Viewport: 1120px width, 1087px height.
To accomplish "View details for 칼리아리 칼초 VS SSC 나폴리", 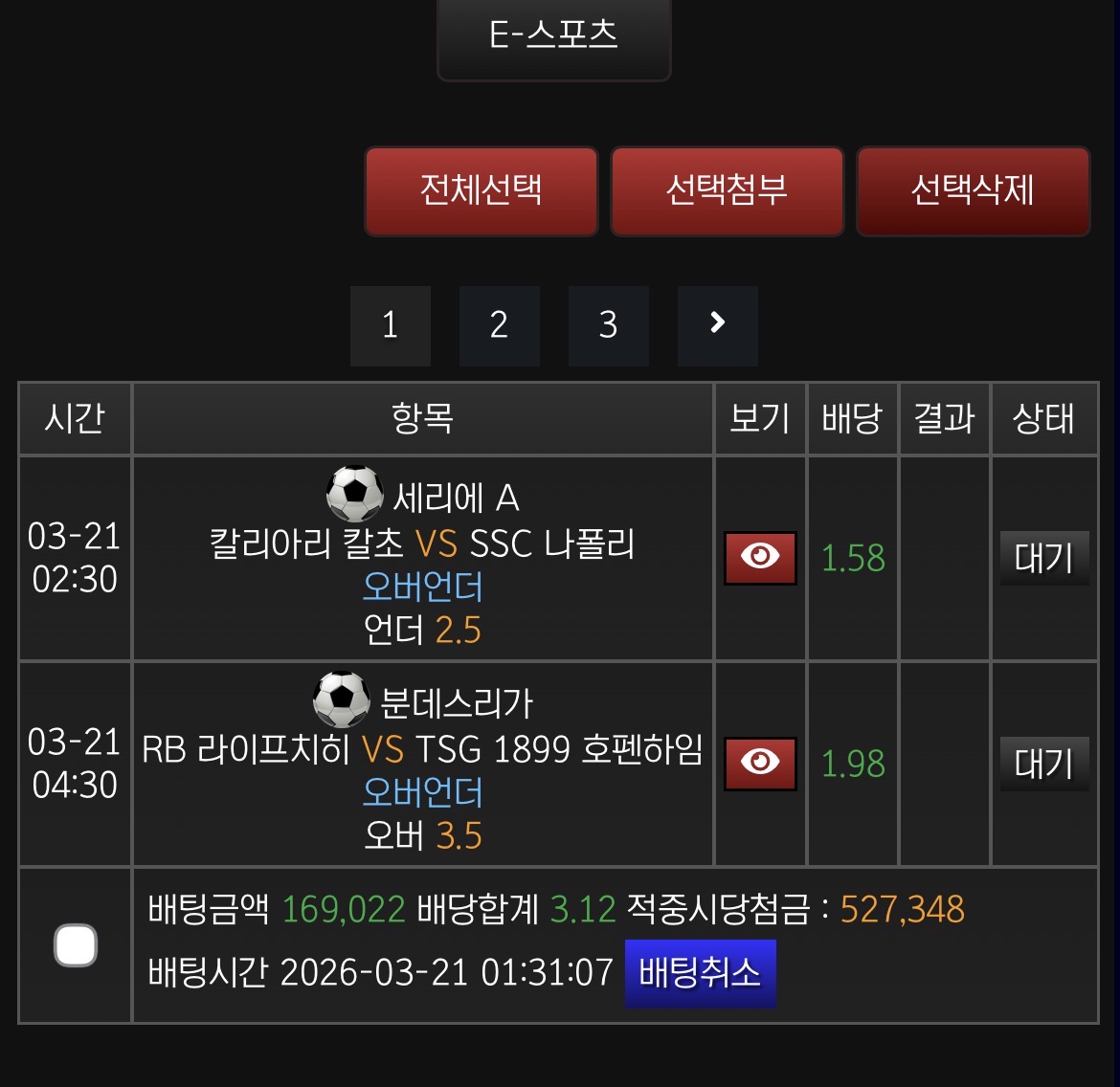I will pos(760,558).
